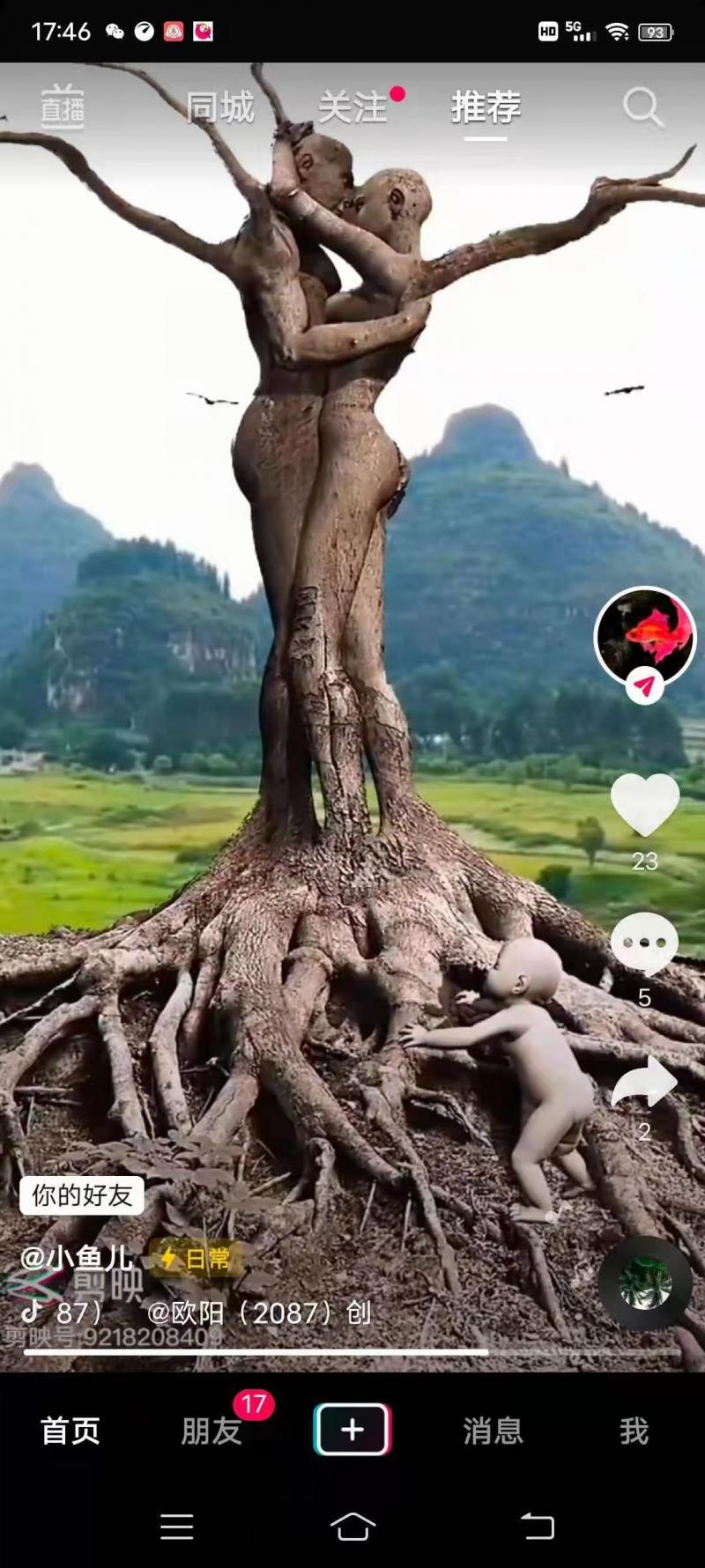Open the 朋友 tab

coord(211,1431)
